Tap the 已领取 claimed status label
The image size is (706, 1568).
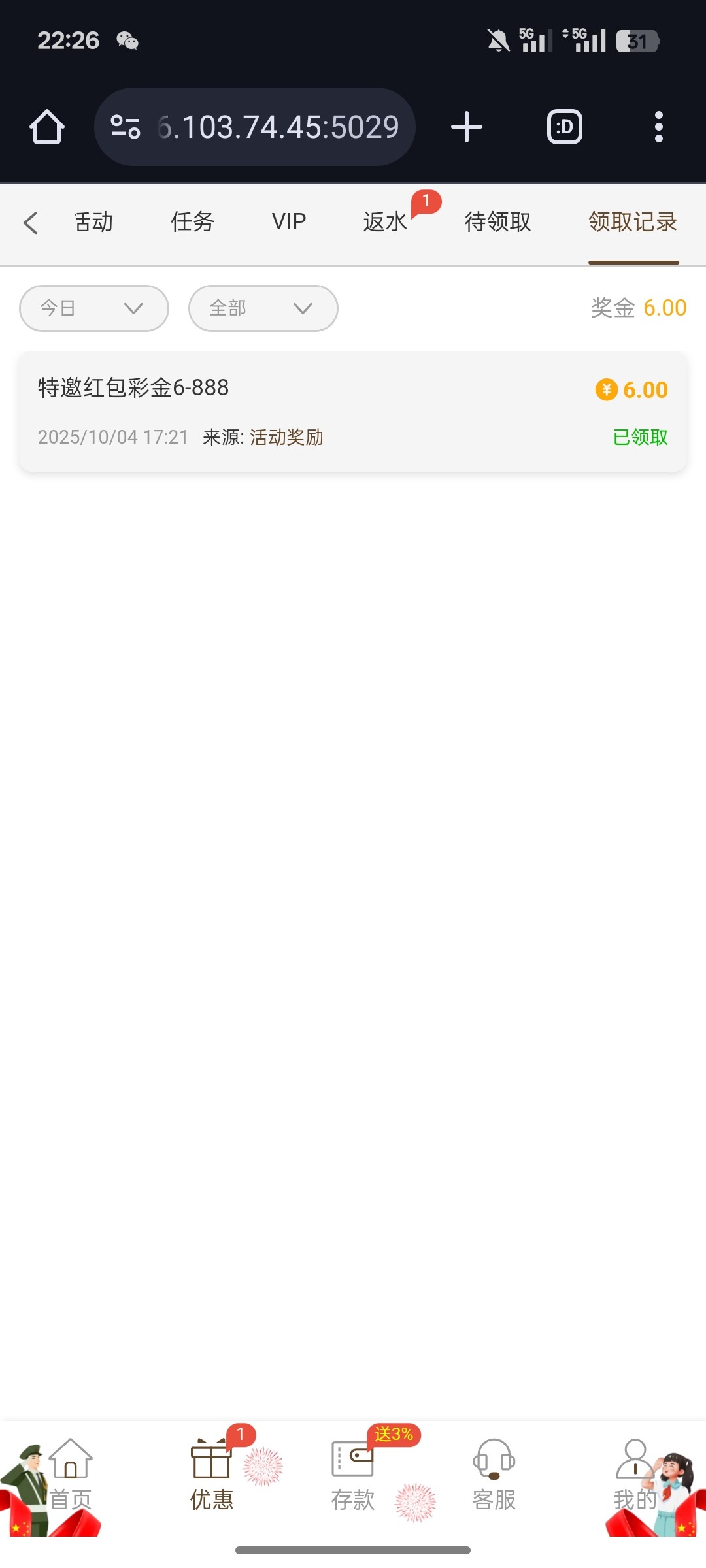coord(640,436)
